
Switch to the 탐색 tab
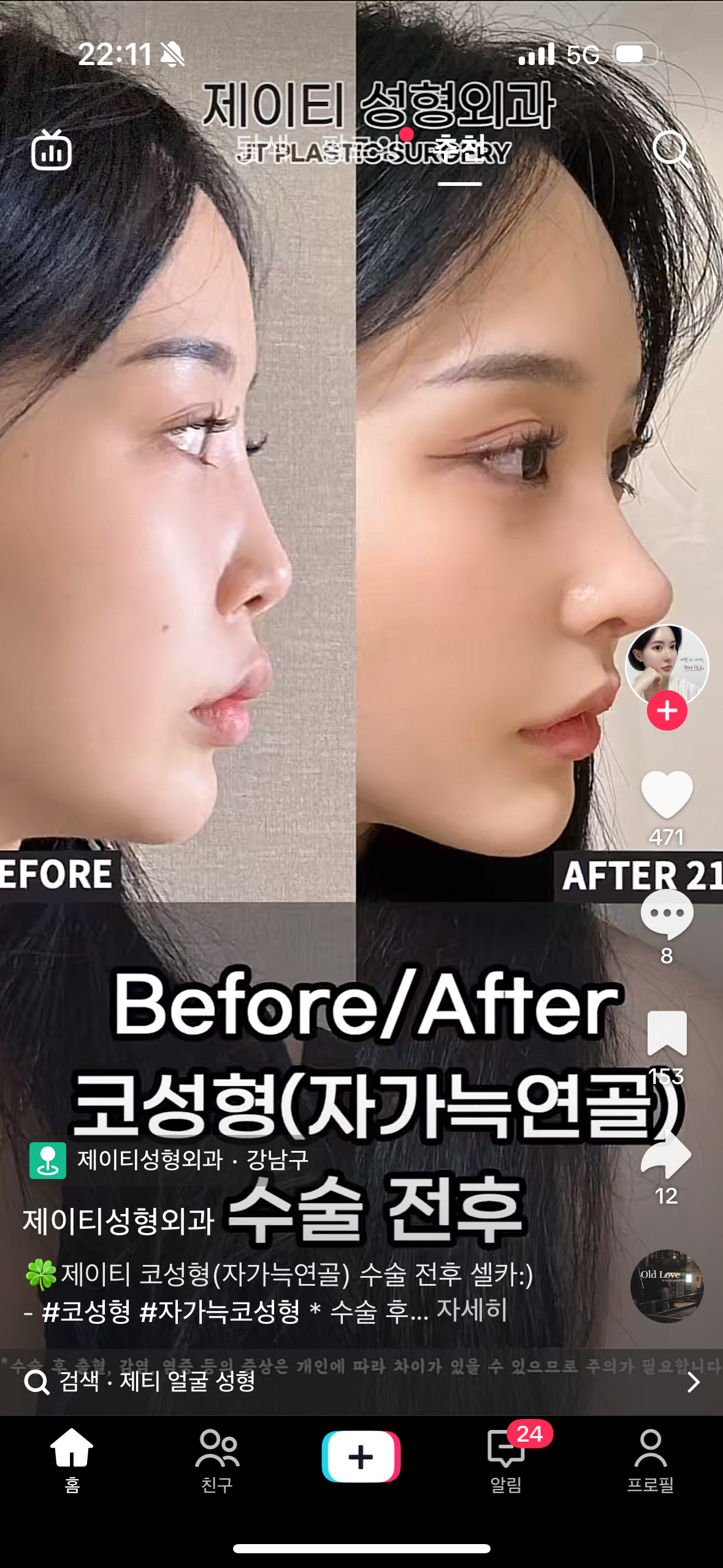pyautogui.click(x=262, y=149)
